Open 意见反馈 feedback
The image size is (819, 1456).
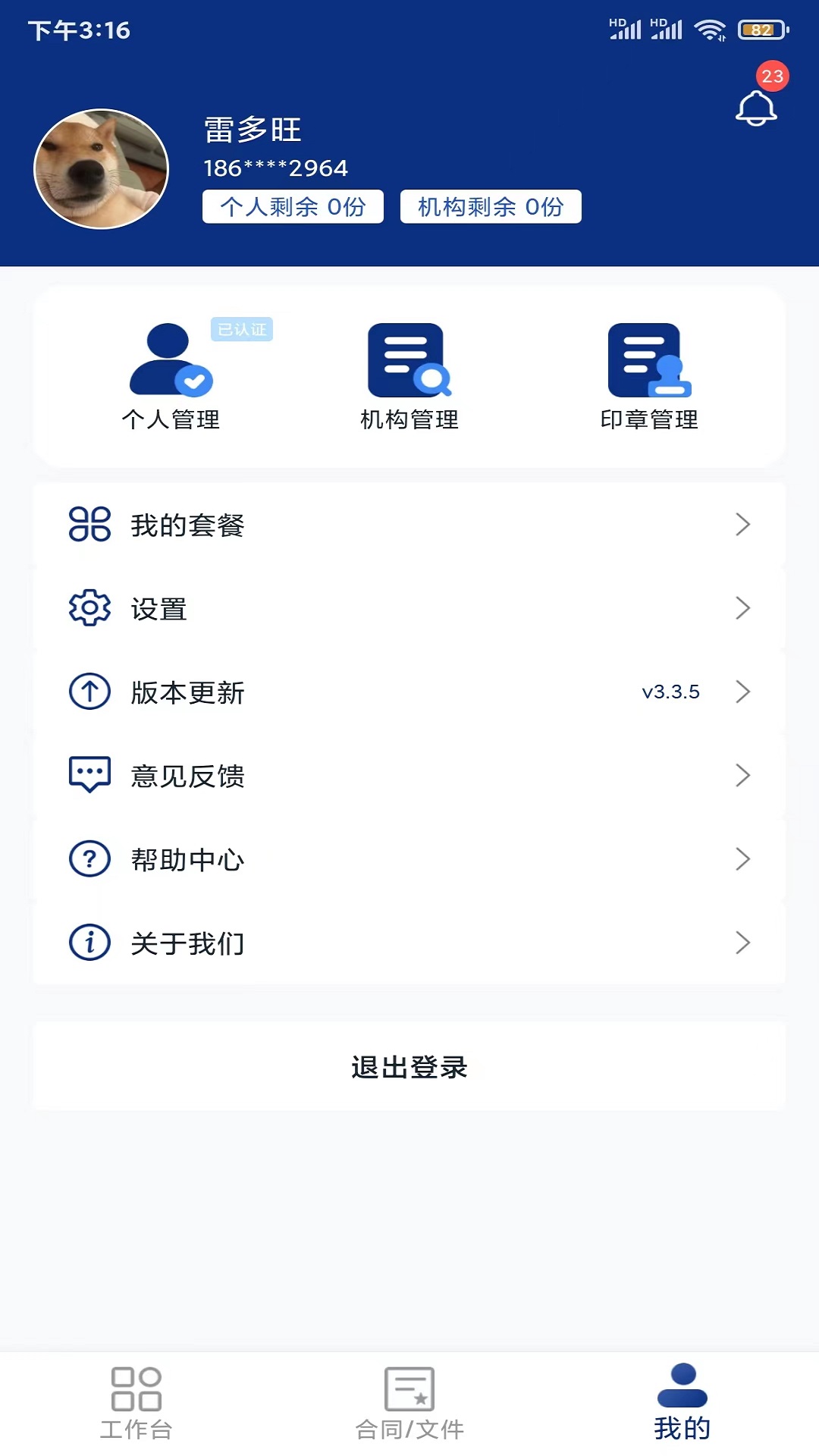pos(409,775)
